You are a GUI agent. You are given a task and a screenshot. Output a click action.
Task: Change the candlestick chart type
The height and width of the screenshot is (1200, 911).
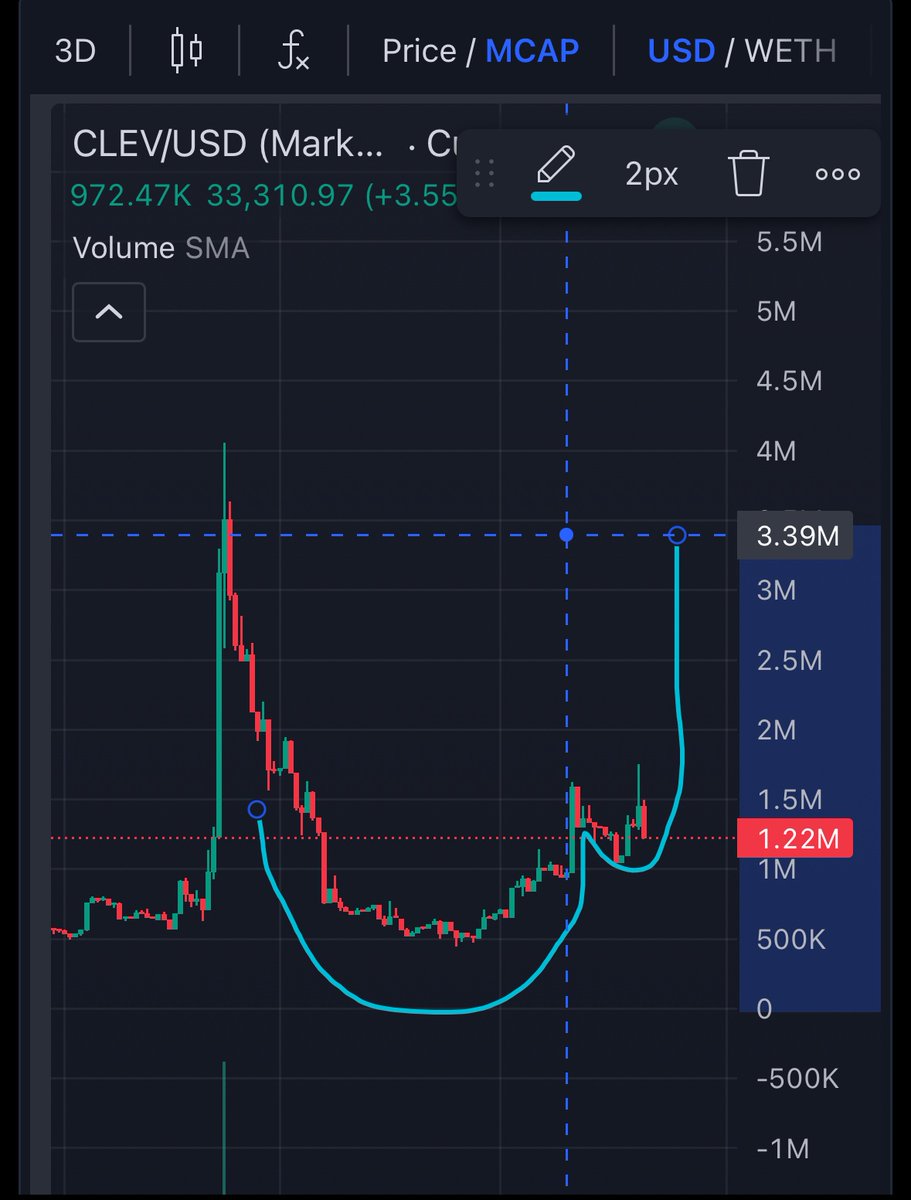coord(187,50)
